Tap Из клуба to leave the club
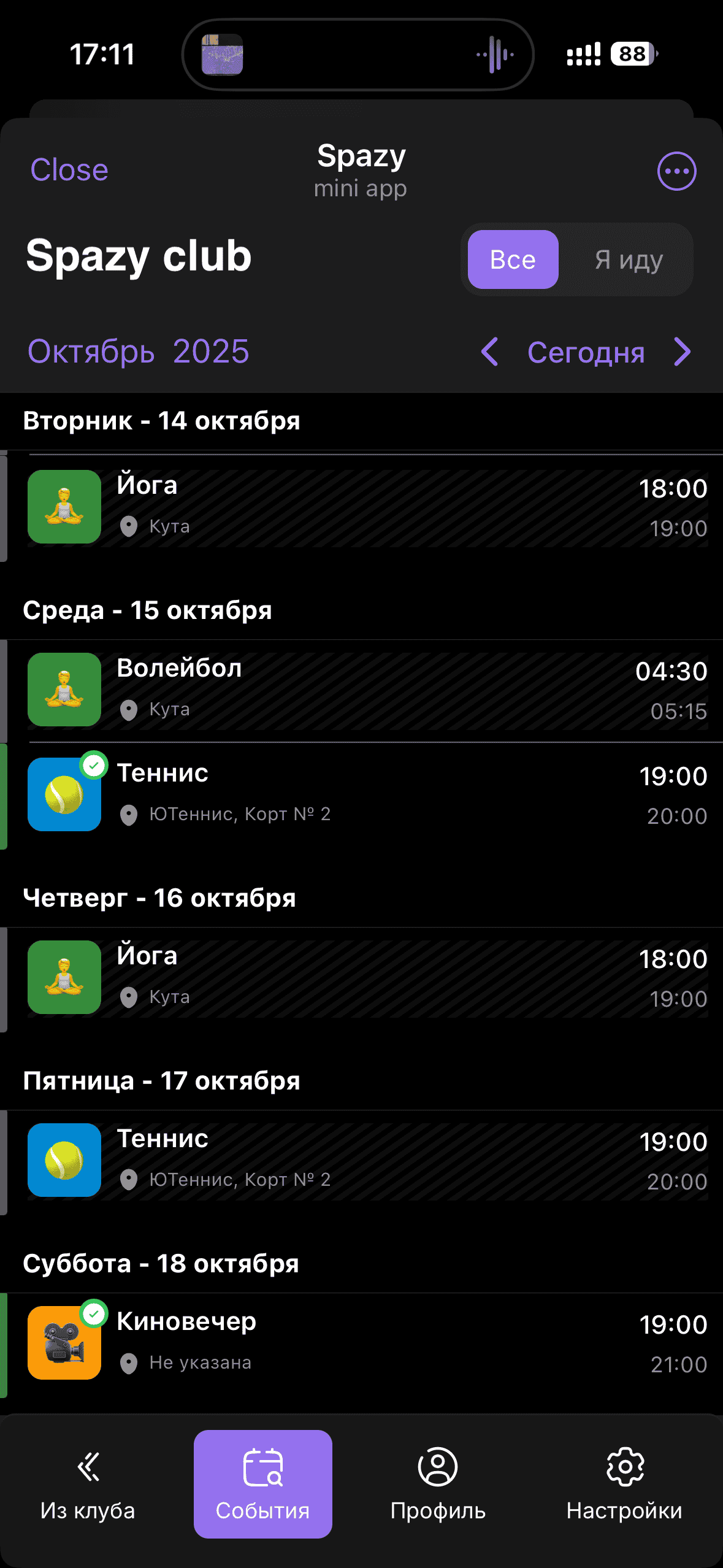This screenshot has width=723, height=1568. pos(88,1485)
